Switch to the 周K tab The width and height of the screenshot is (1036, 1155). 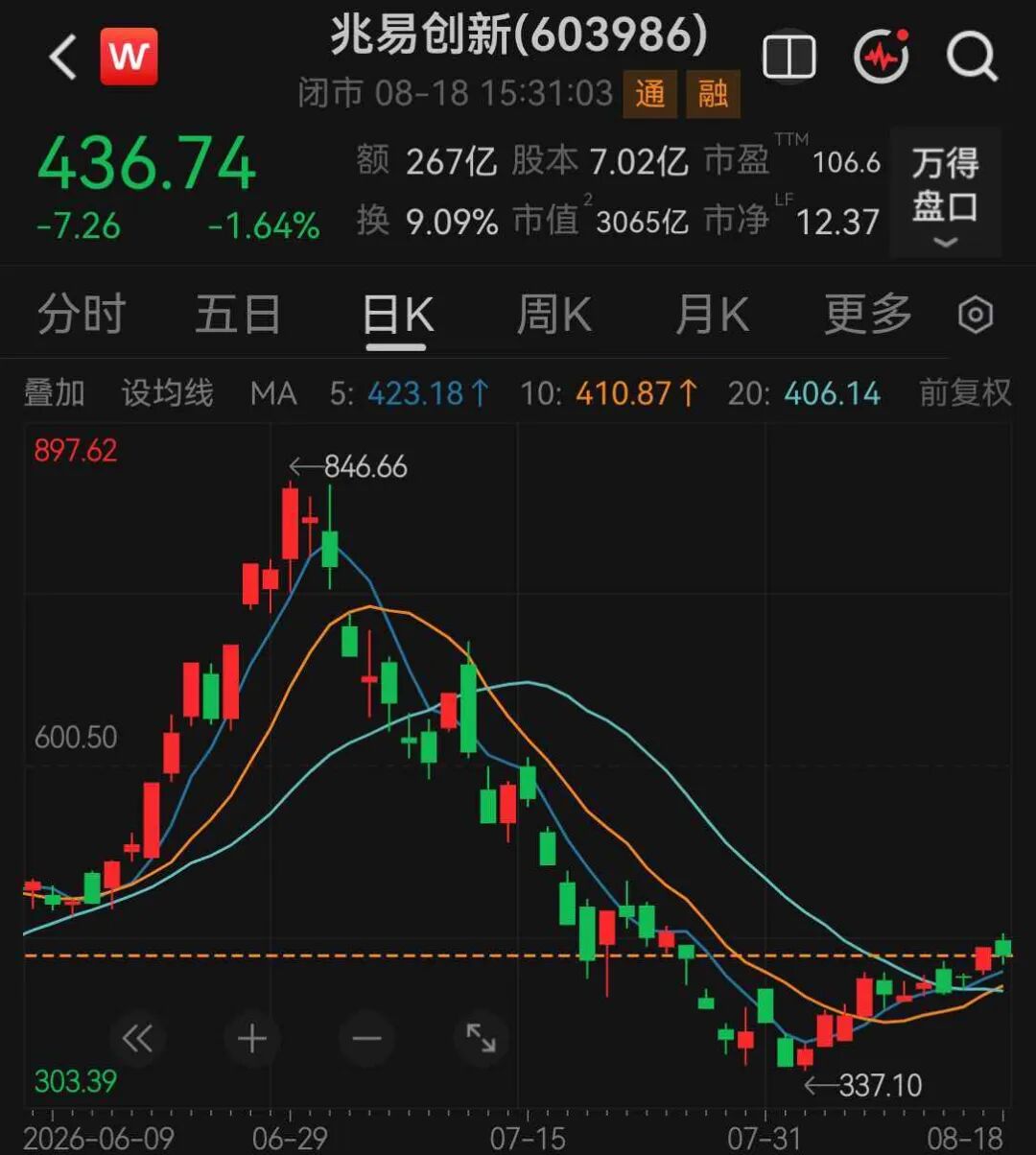pos(554,314)
